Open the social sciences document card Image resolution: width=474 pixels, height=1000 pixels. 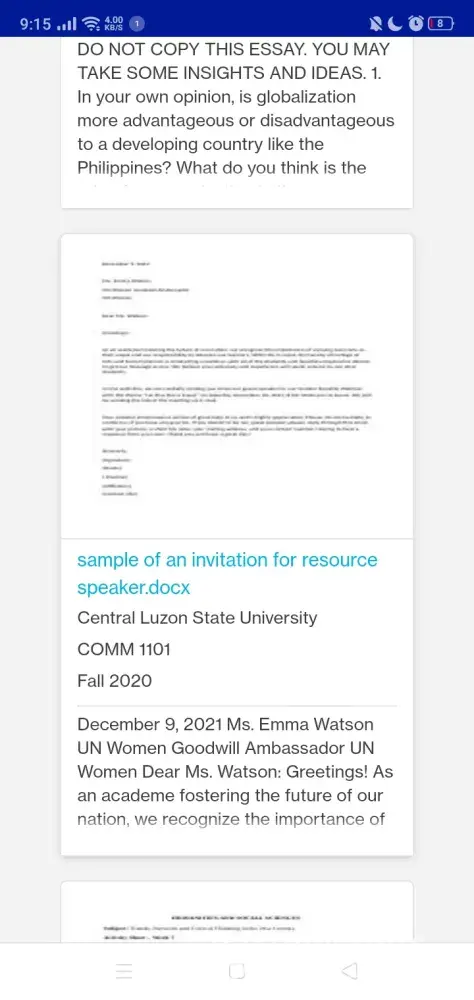pyautogui.click(x=237, y=912)
